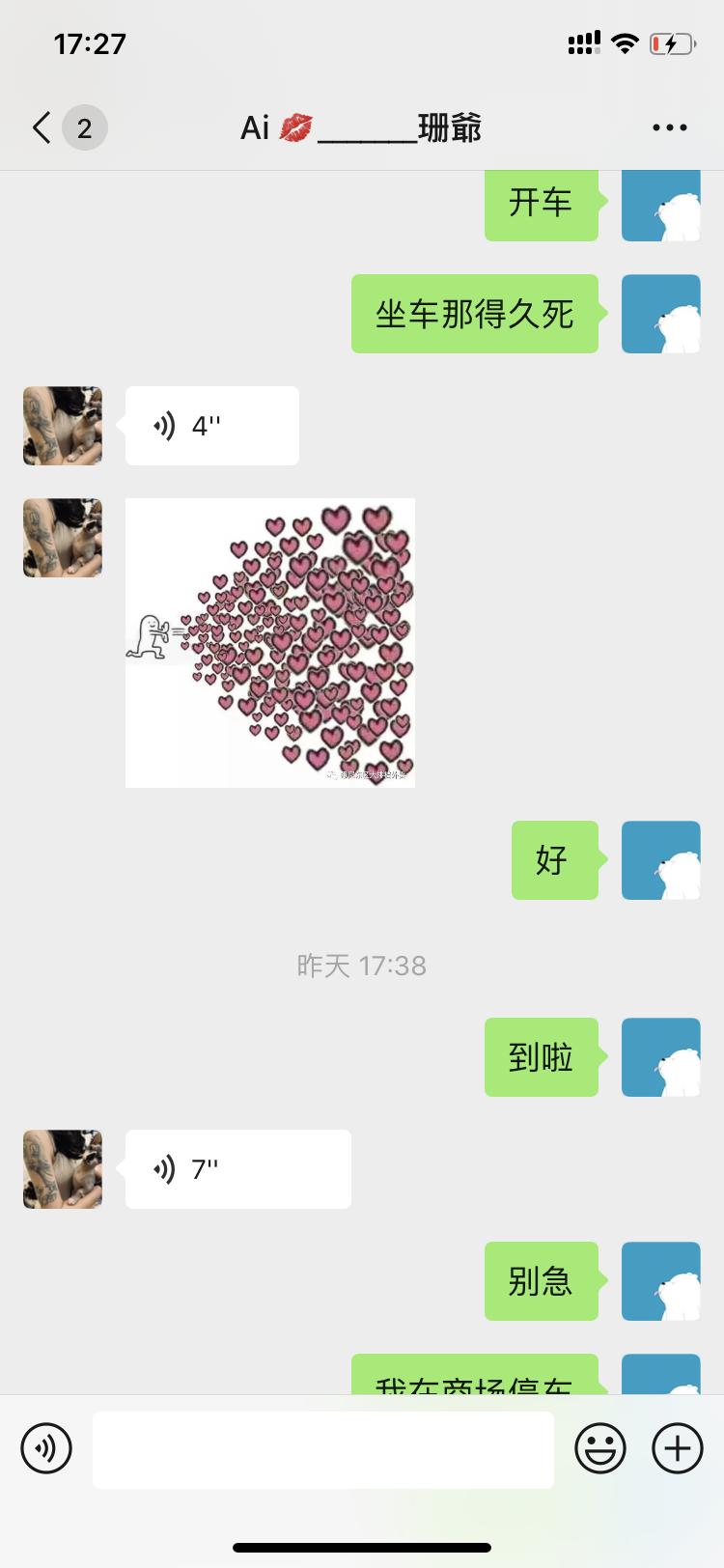Image resolution: width=724 pixels, height=1568 pixels.
Task: Switch to voice input mode
Action: point(46,1448)
